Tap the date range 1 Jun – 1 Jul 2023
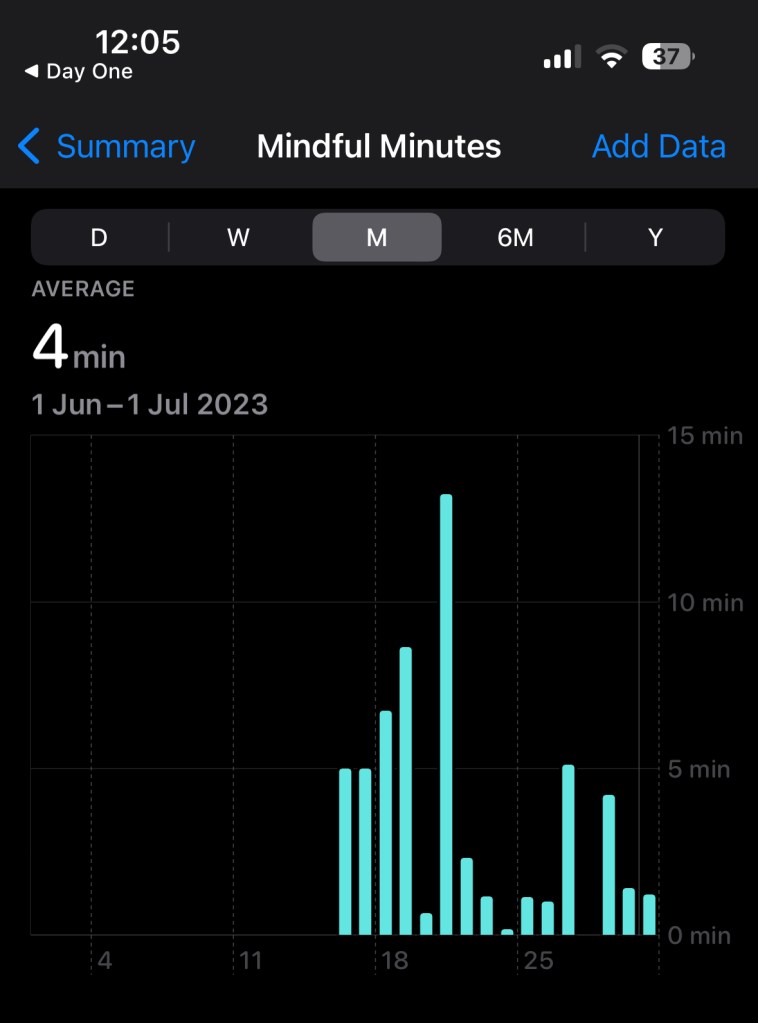Viewport: 758px width, 1023px height. pos(148,404)
